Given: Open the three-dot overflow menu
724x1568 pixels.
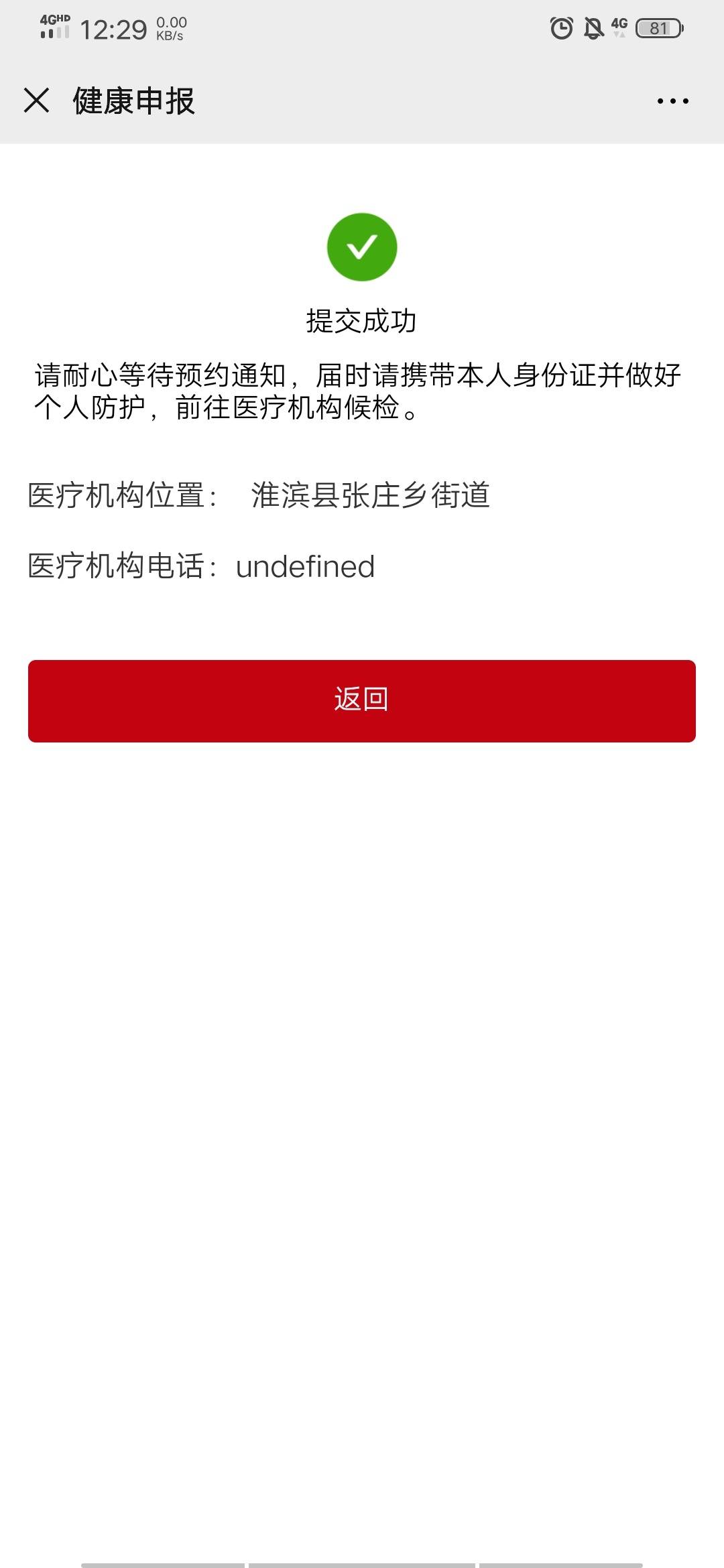Looking at the screenshot, I should tap(672, 101).
